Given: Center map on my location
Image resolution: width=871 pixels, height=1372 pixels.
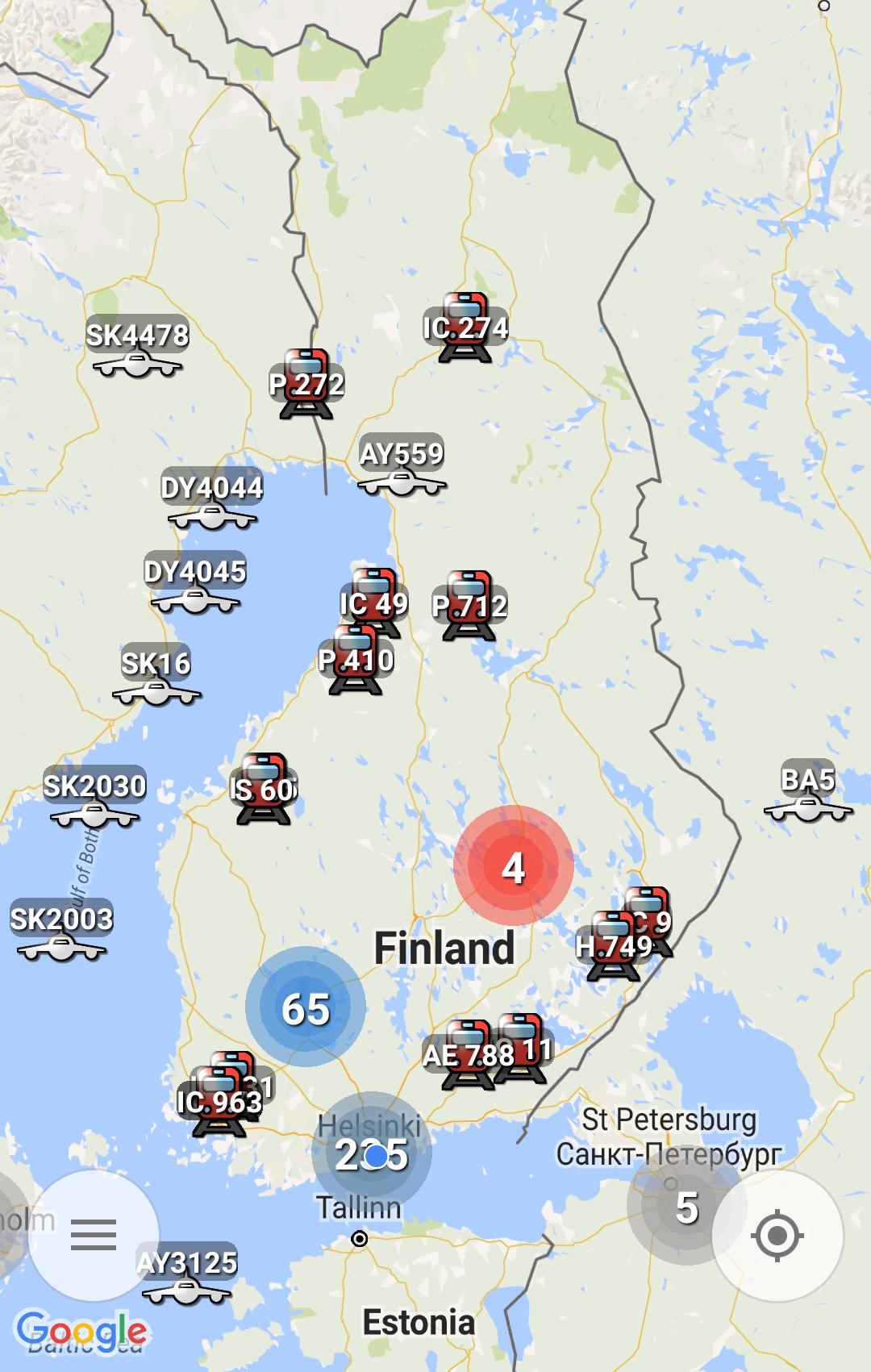Looking at the screenshot, I should click(777, 1235).
